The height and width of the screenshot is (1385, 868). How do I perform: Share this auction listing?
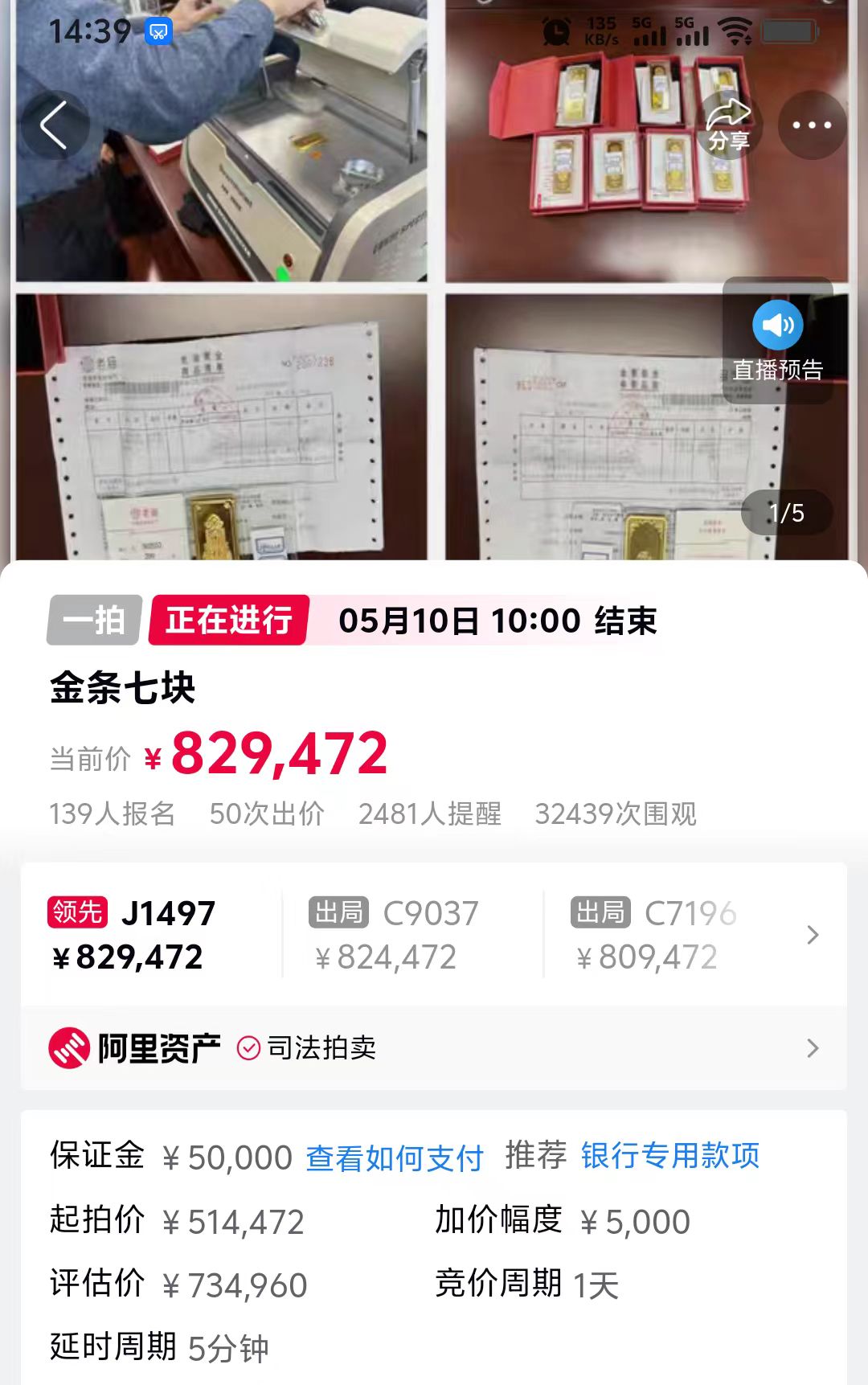[728, 125]
